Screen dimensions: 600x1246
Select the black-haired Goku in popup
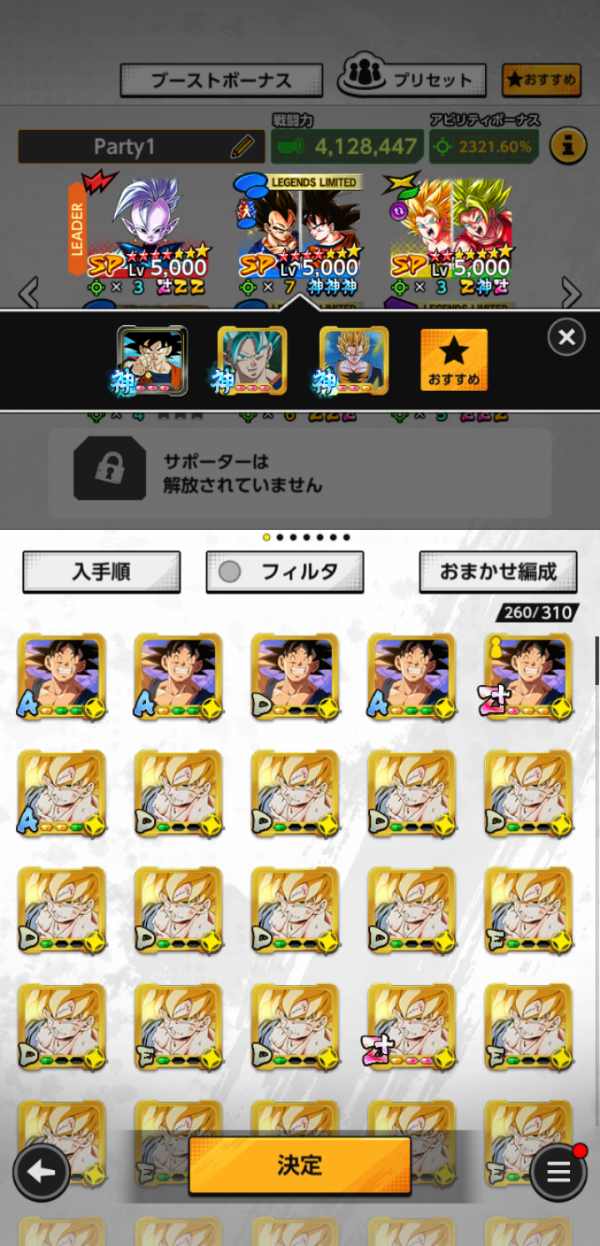pyautogui.click(x=151, y=360)
